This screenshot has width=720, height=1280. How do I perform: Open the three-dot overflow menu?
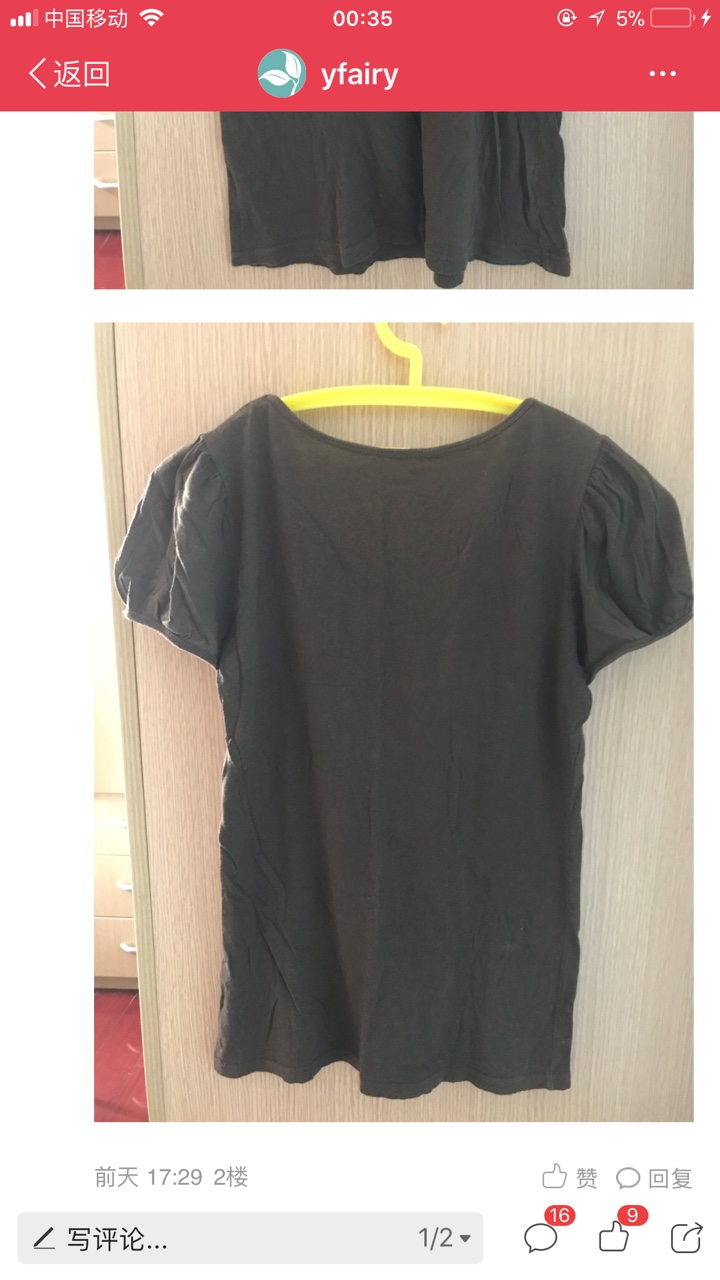(x=663, y=74)
